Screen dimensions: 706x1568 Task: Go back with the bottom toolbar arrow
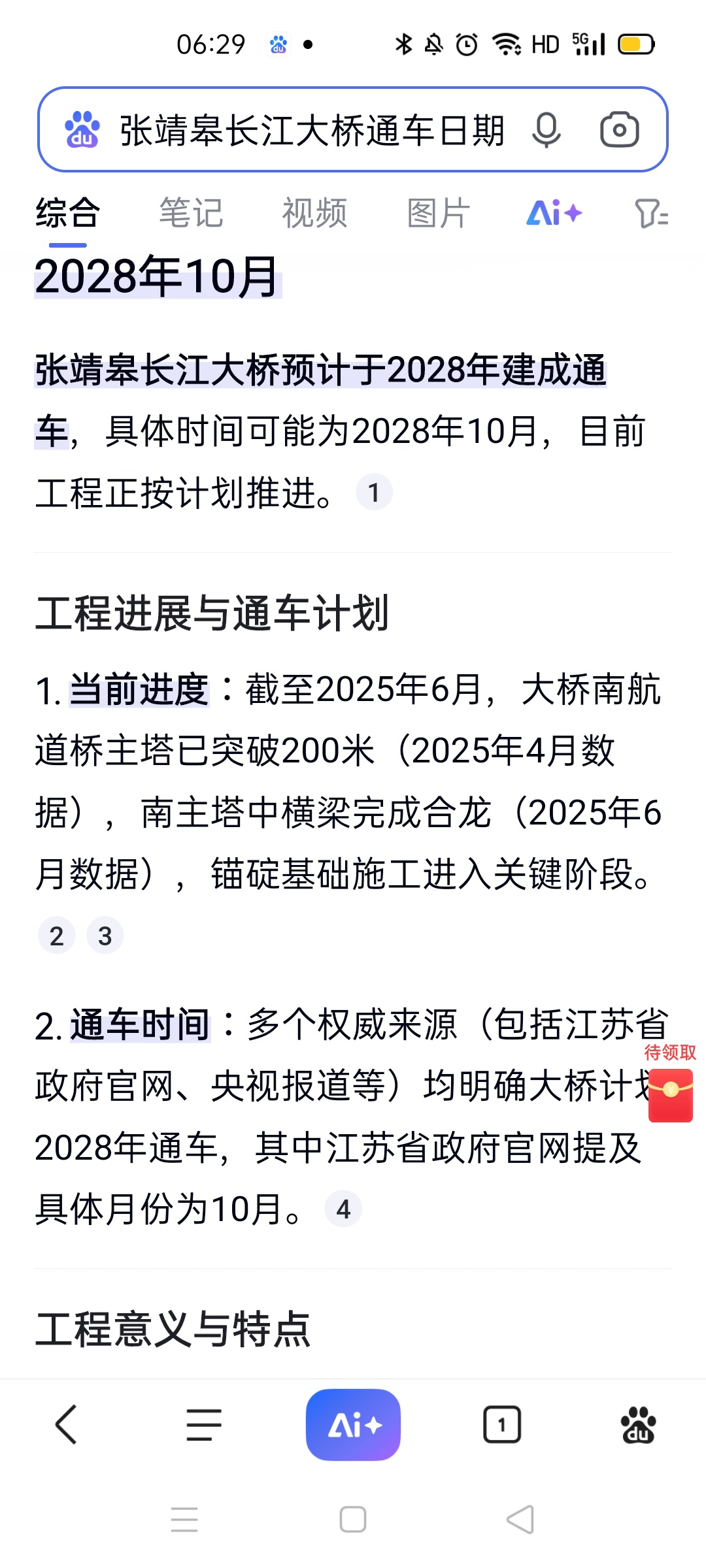pos(66,1424)
